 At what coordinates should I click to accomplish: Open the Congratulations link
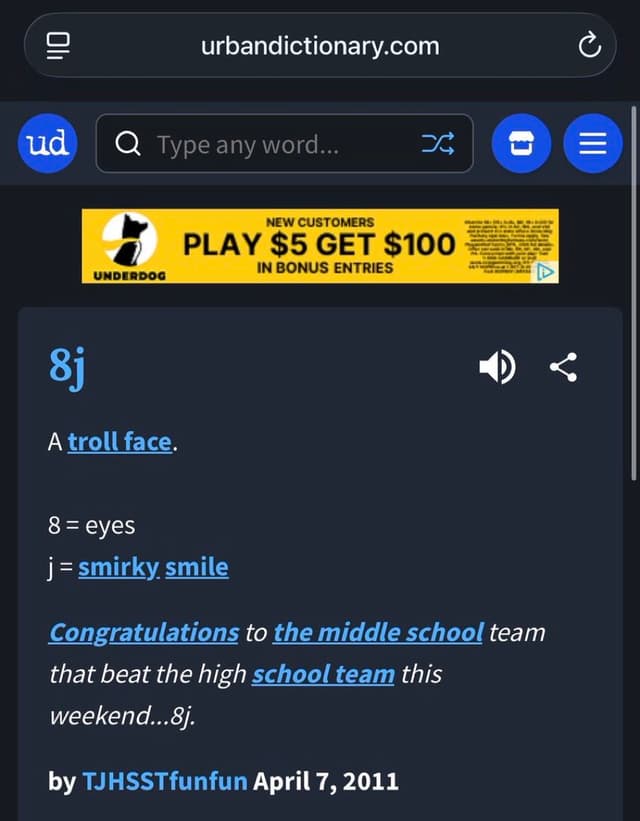144,632
